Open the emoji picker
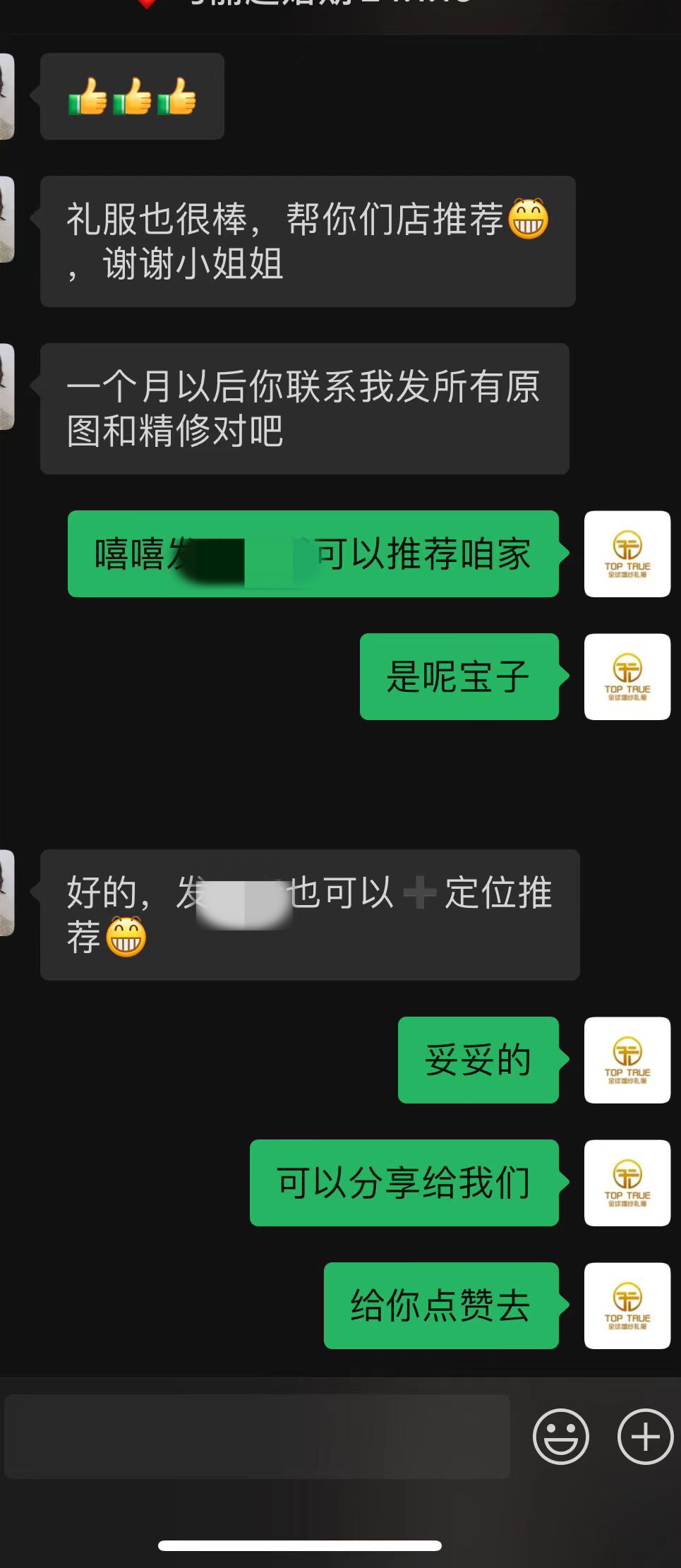This screenshot has height=1568, width=681. (x=561, y=1437)
